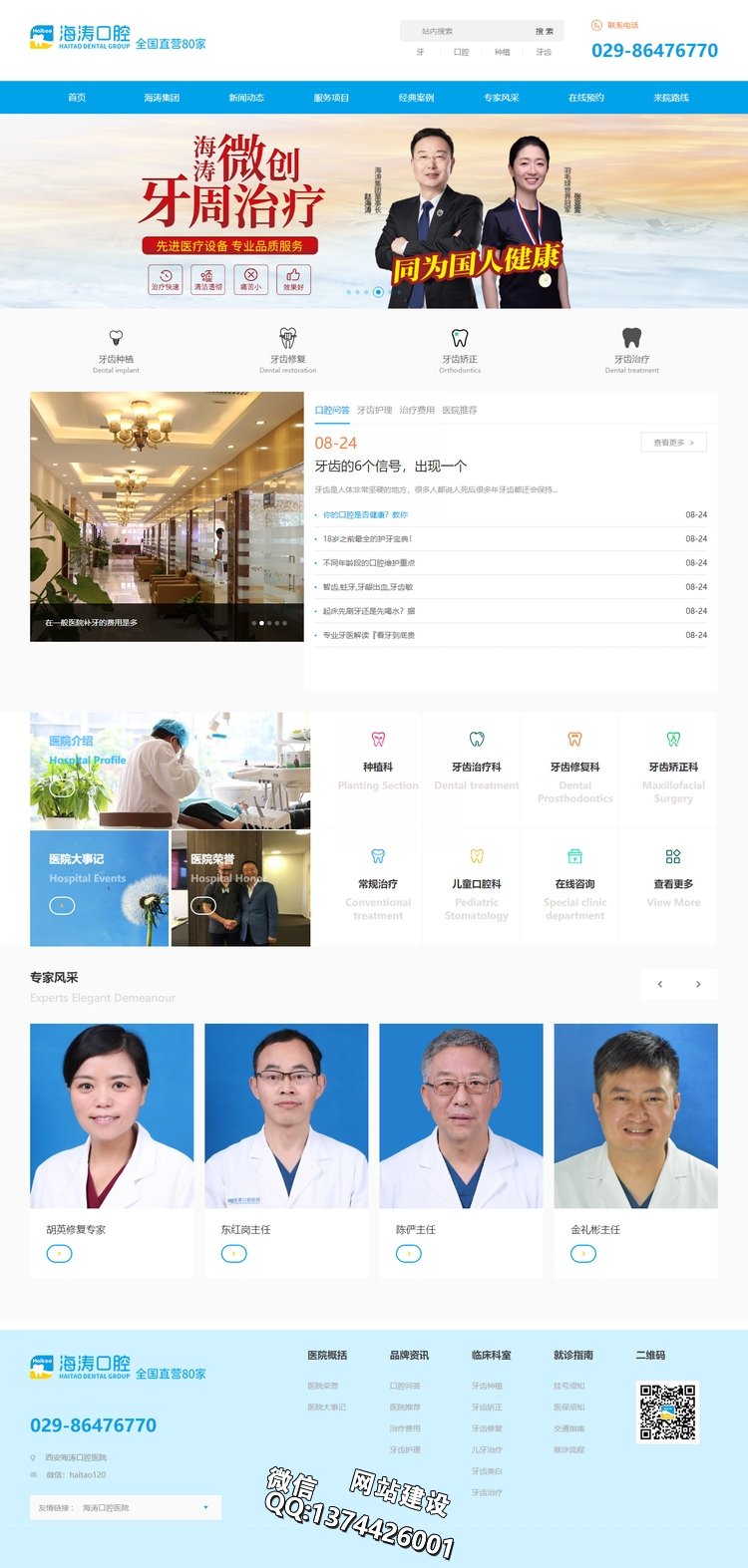Select the 在线预约 nav item

tap(586, 98)
